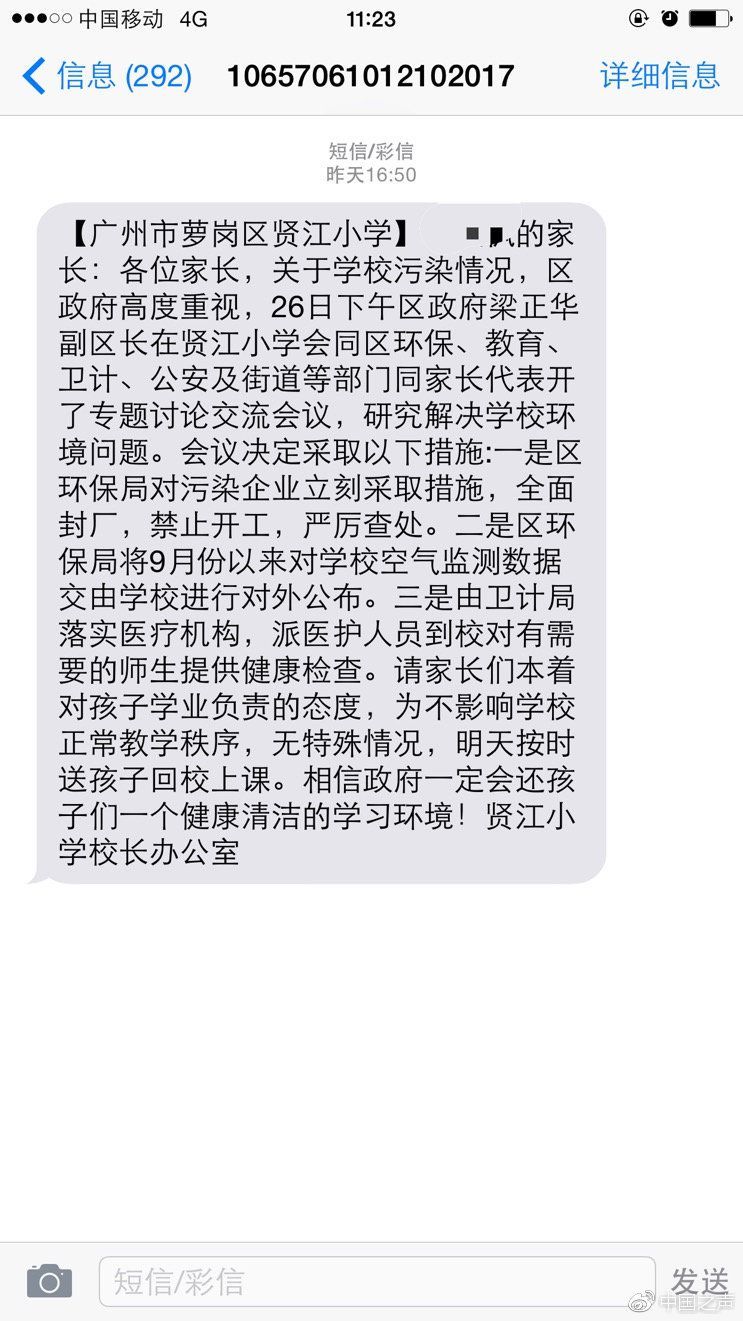Focus the 短信/彩信 message input field

[x=377, y=1281]
